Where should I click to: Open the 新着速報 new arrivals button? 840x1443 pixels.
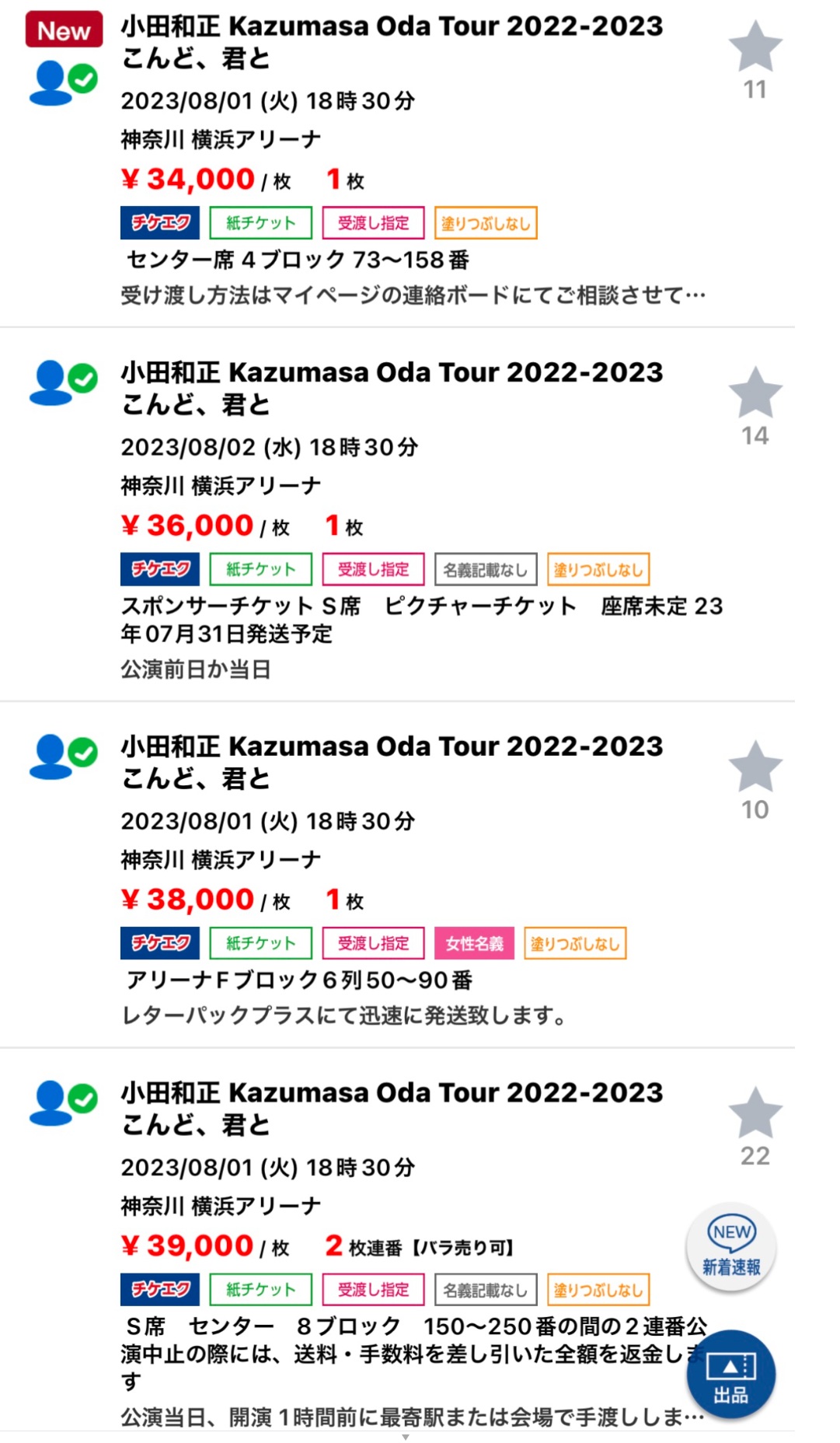tap(731, 1248)
